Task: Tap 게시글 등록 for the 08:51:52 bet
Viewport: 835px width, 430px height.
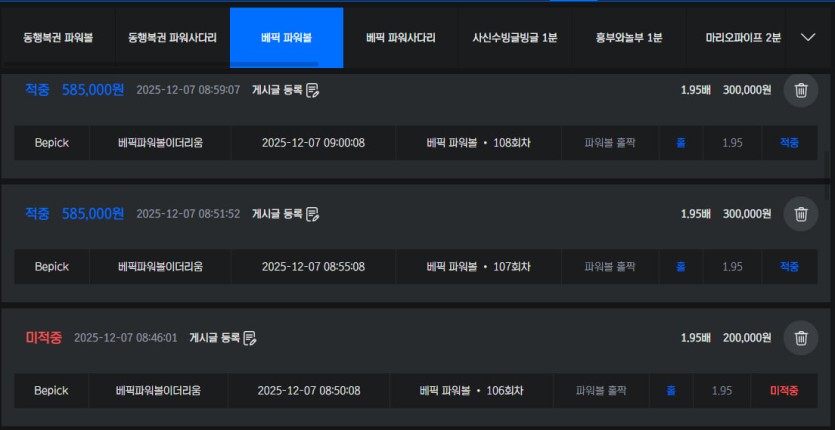Action: coord(286,213)
